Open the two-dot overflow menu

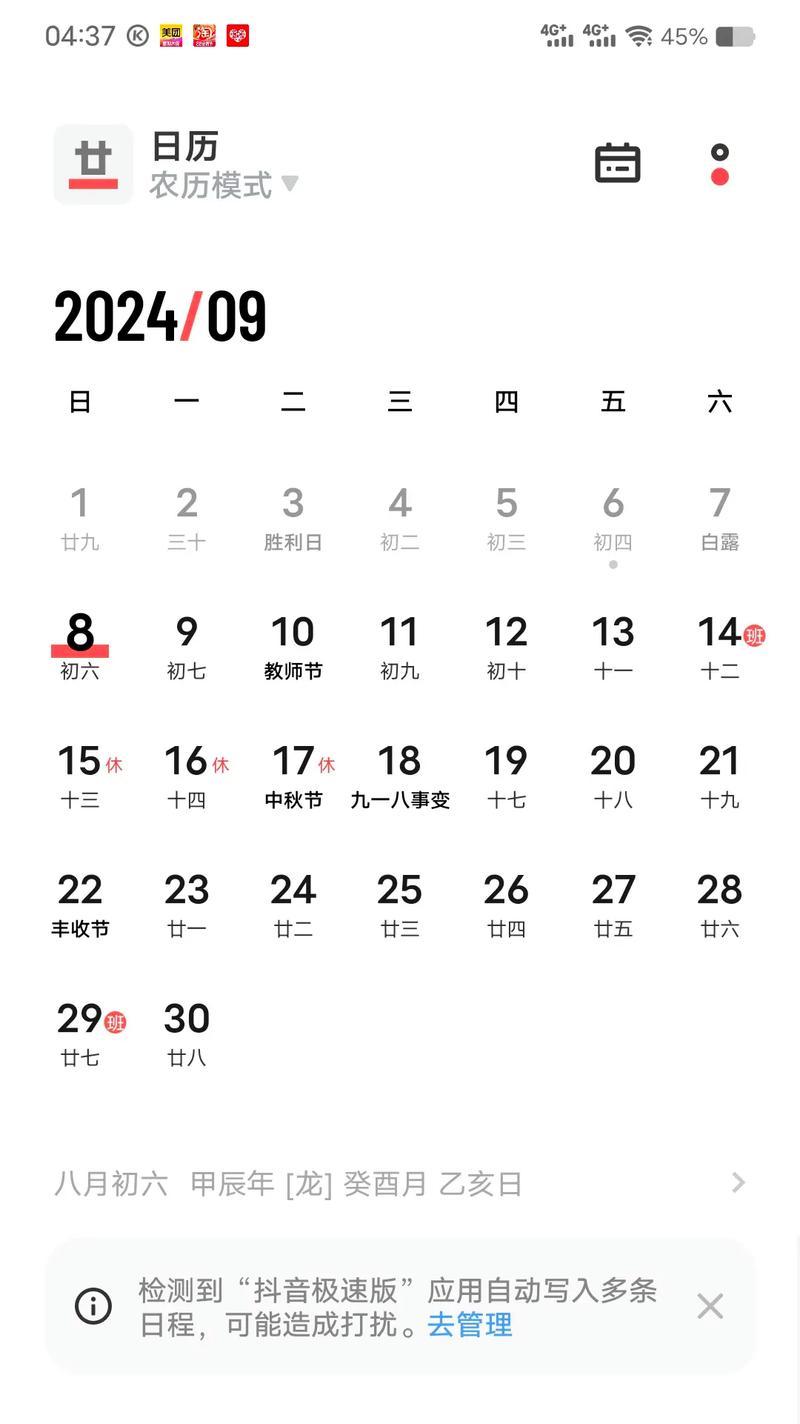pyautogui.click(x=719, y=165)
